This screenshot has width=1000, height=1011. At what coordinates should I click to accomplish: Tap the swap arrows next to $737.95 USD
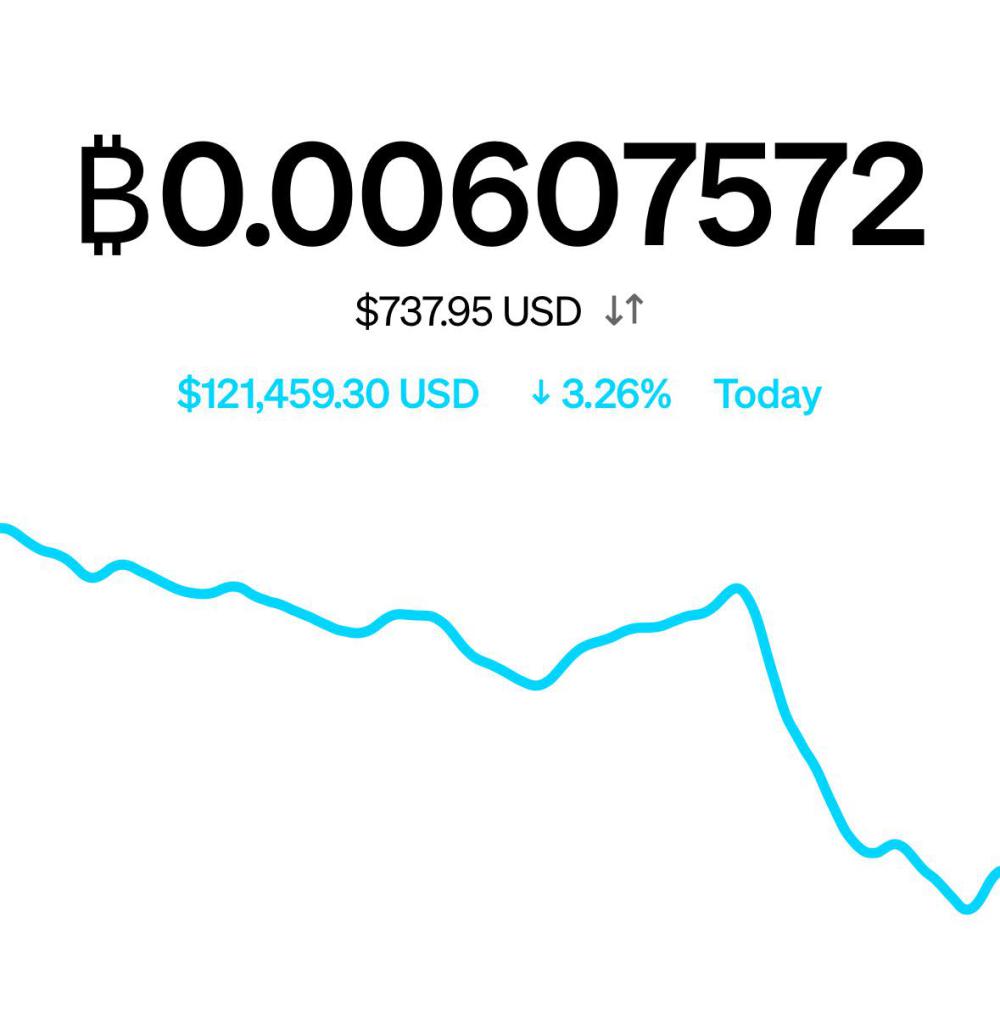click(x=623, y=313)
